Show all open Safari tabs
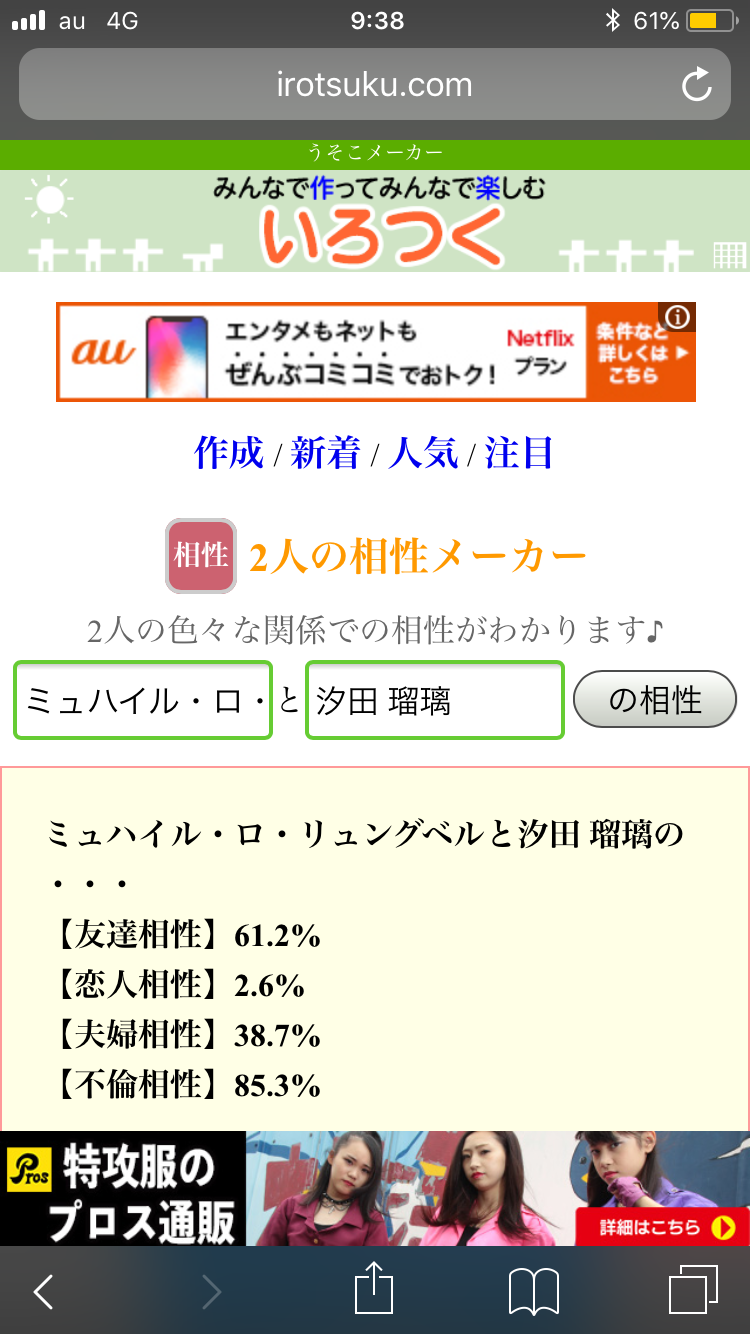 (693, 1290)
